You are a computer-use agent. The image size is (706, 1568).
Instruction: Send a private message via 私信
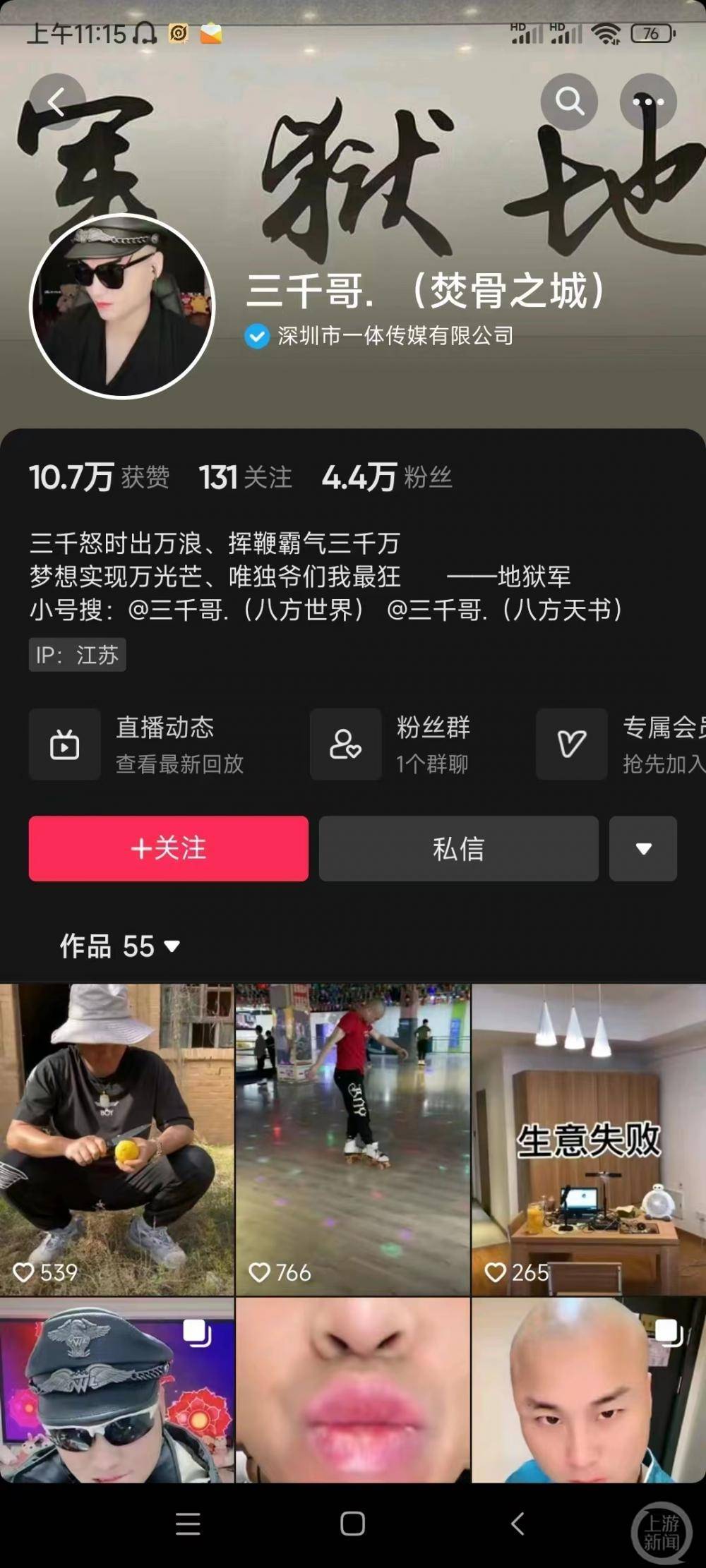click(x=458, y=848)
